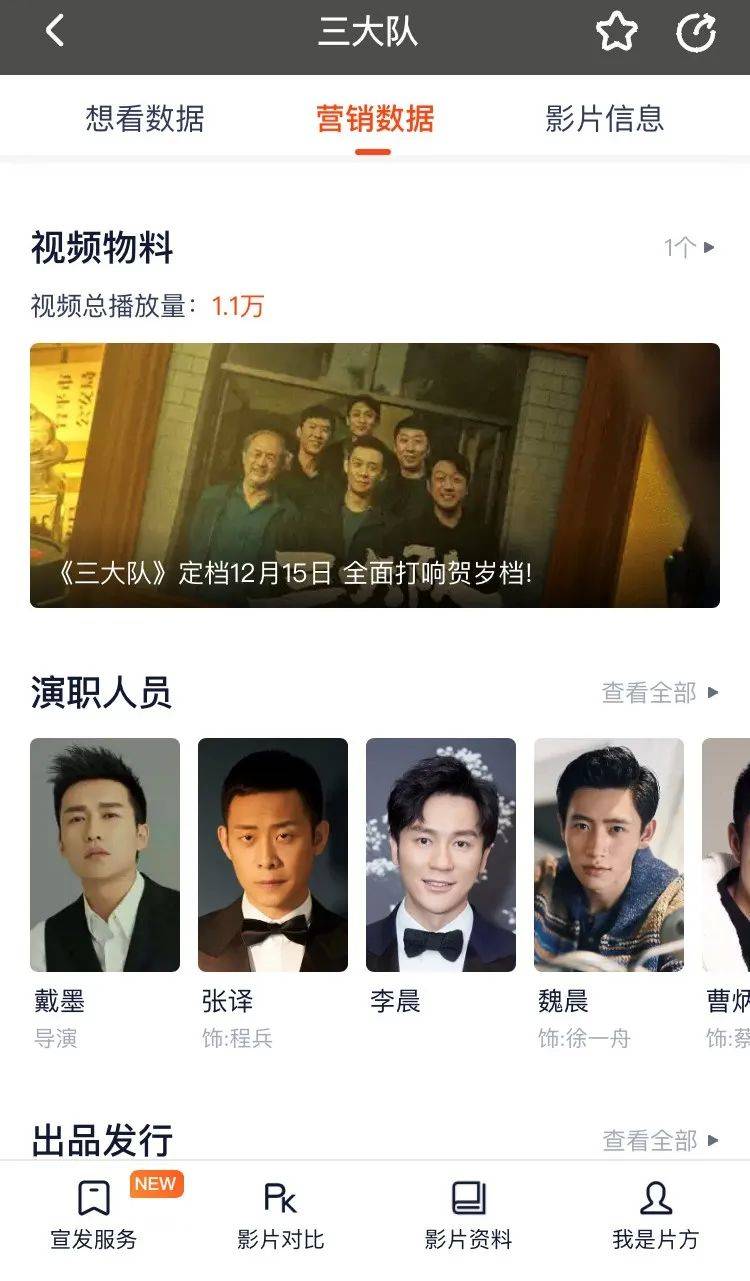The image size is (750, 1281).
Task: View all cast via 演职人员 查看全部
Action: [x=660, y=693]
